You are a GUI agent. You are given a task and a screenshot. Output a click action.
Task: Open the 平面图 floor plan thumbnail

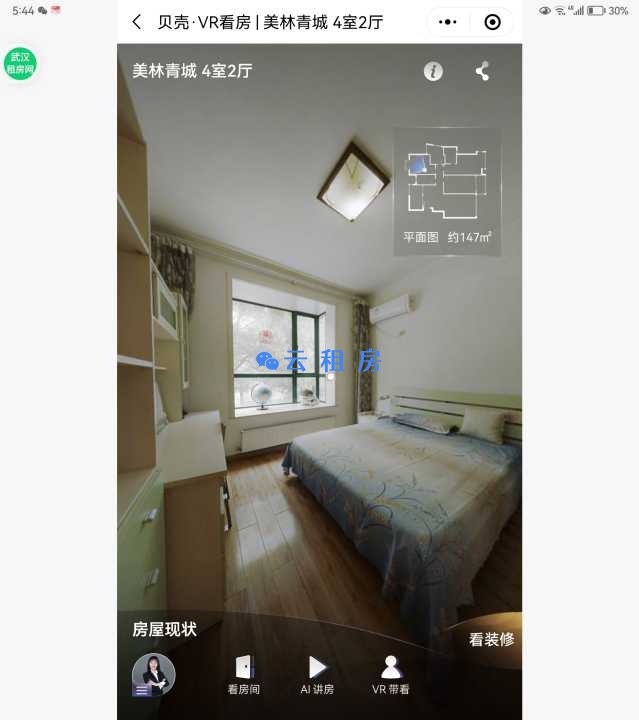[x=446, y=191]
